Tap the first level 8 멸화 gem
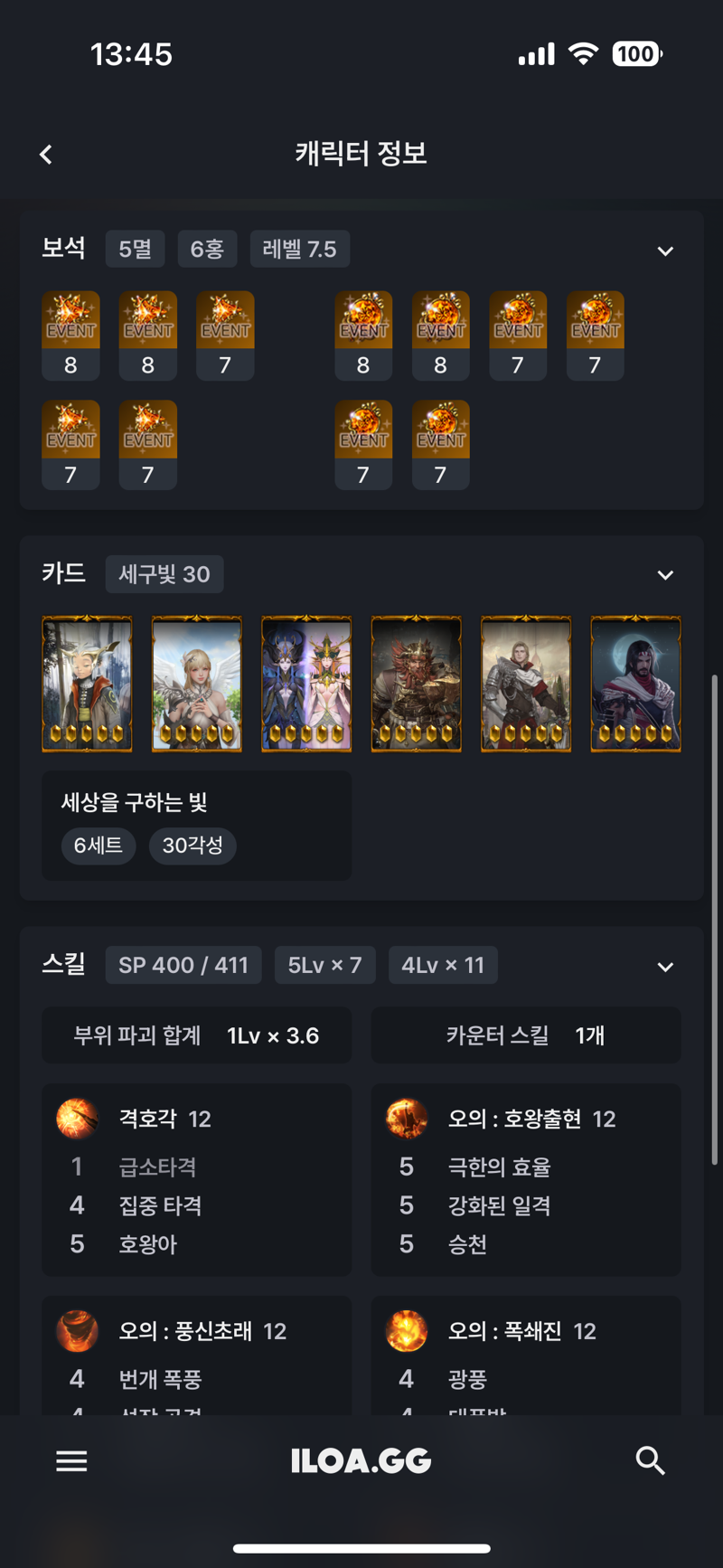 [70, 335]
